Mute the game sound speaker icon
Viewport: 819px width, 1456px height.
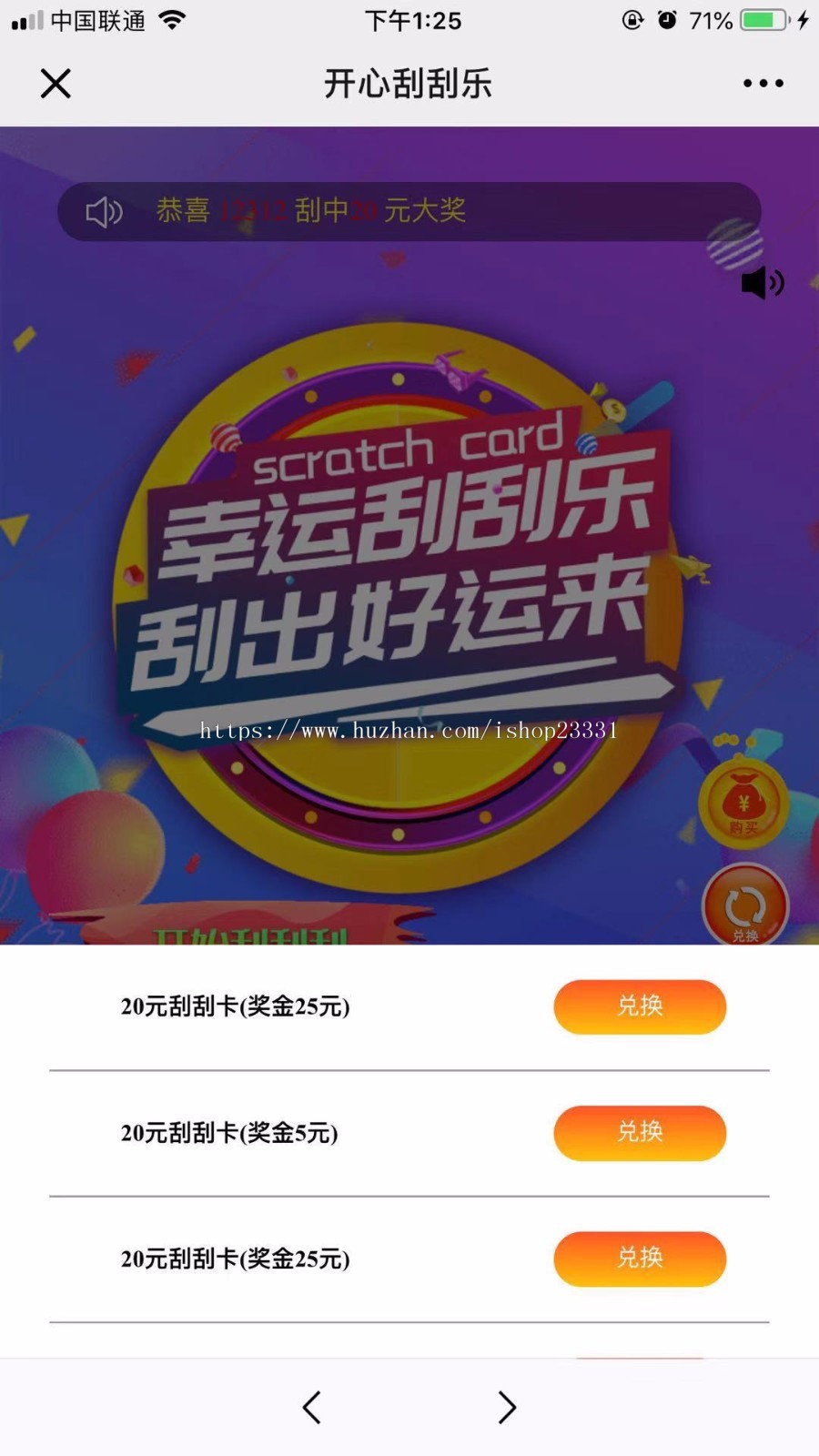coord(763,283)
